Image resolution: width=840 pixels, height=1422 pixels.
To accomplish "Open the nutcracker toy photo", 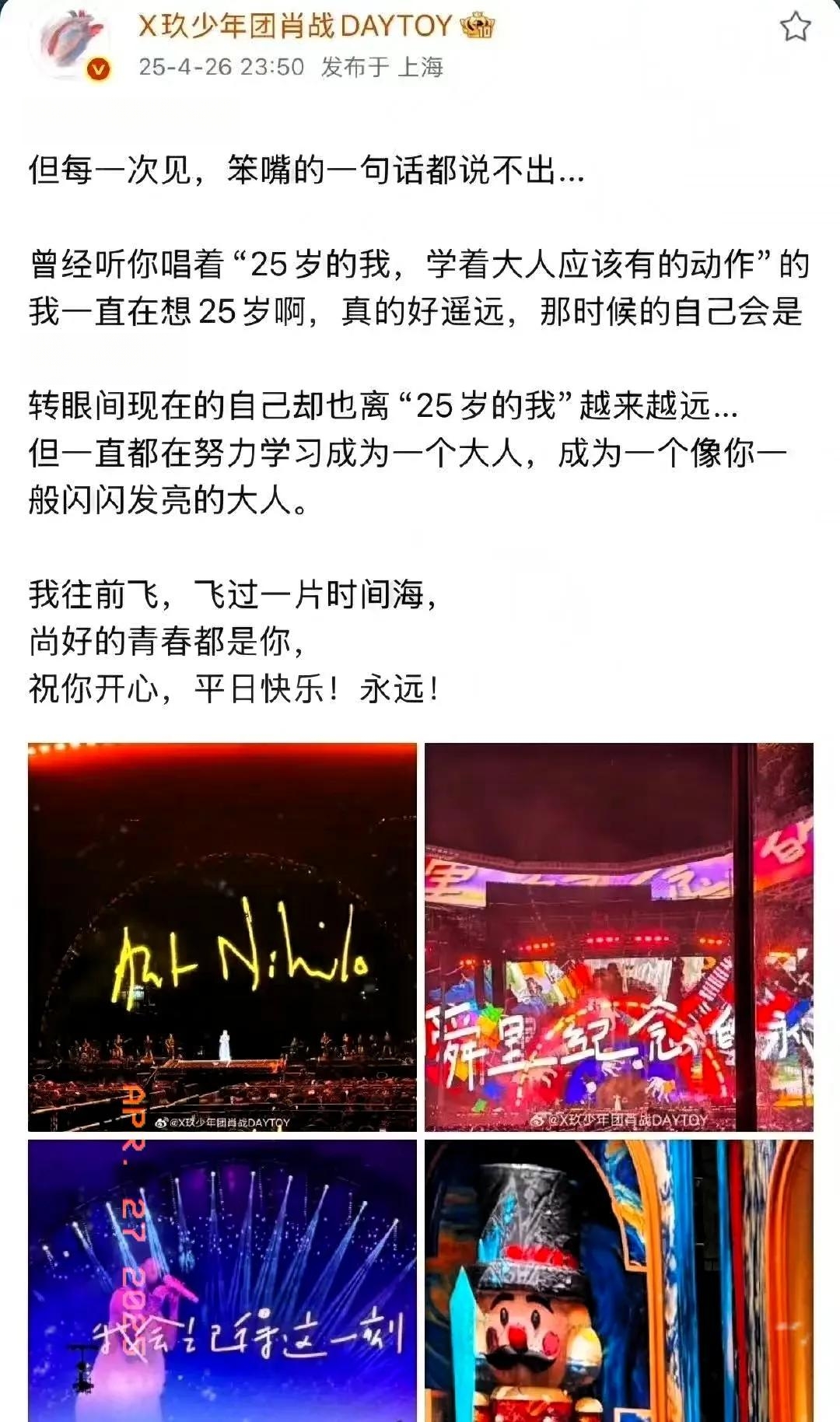I will [618, 1280].
